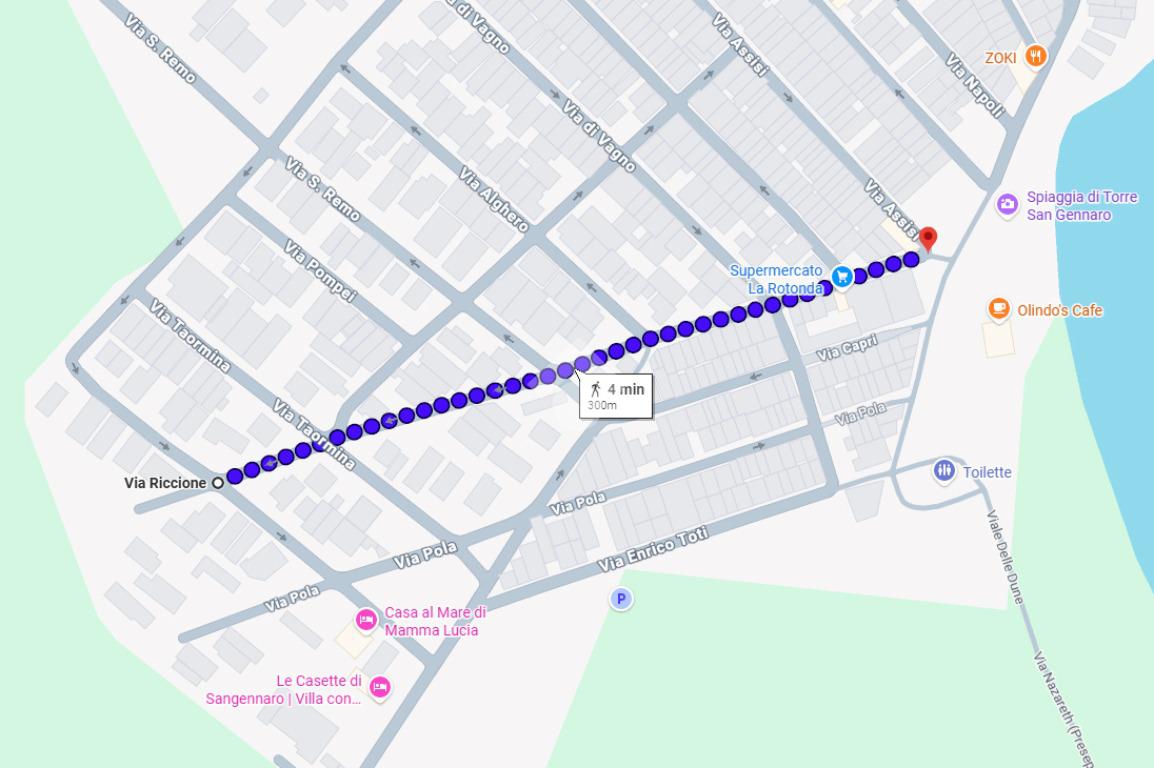Open the parking marker on Via Enrico Toti

click(x=621, y=599)
